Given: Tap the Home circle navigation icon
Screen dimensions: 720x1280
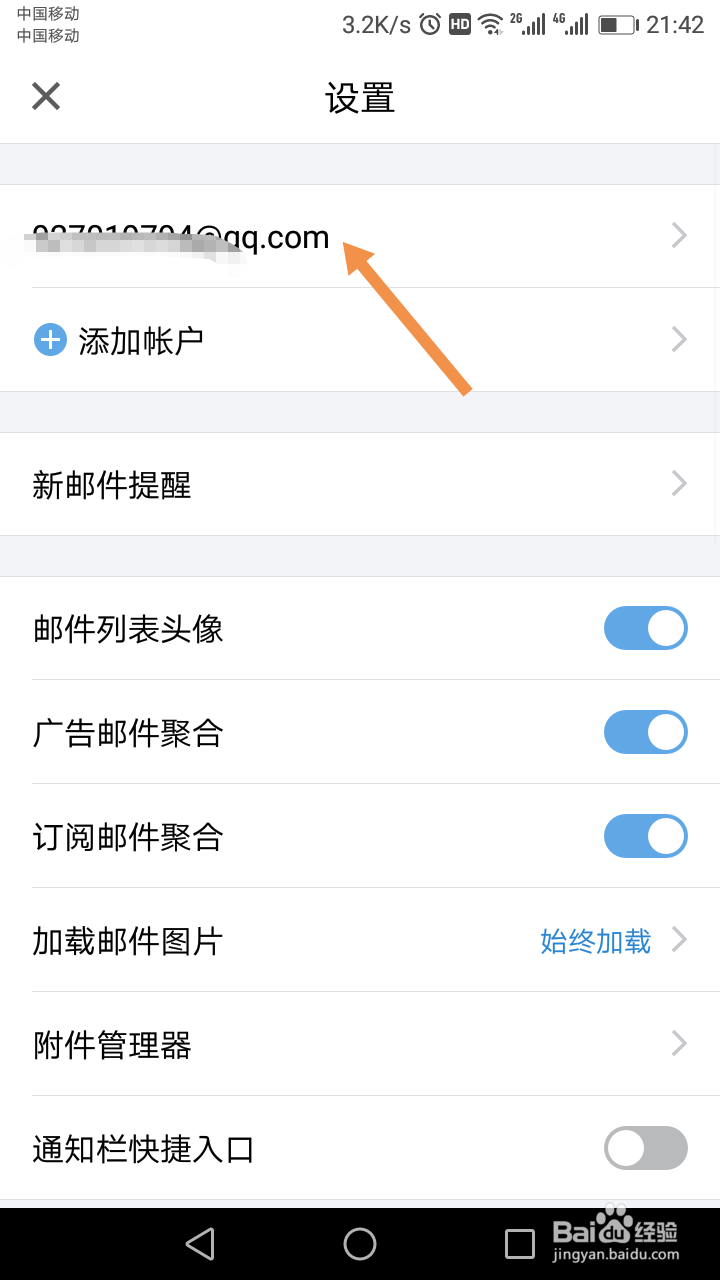Looking at the screenshot, I should coord(360,1243).
